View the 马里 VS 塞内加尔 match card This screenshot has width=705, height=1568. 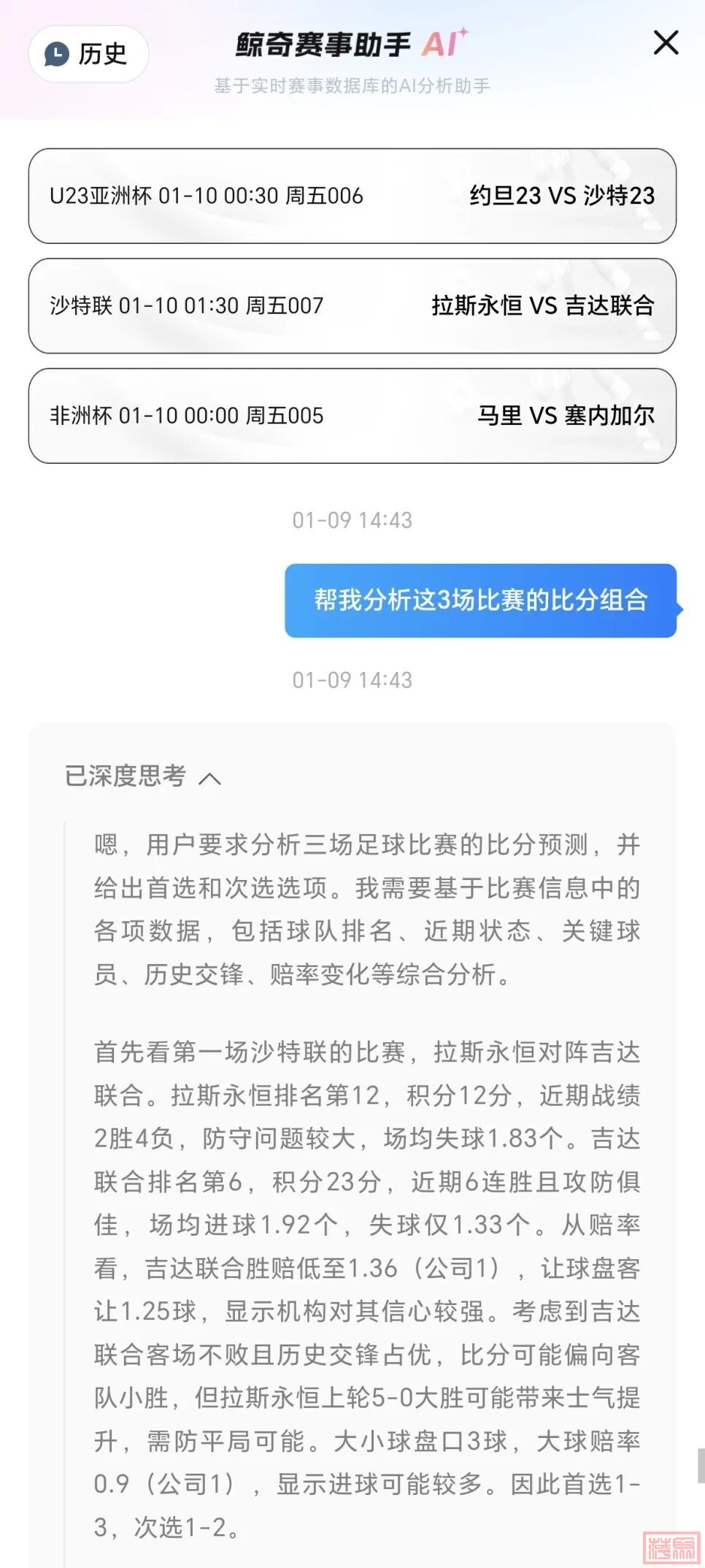[x=352, y=416]
